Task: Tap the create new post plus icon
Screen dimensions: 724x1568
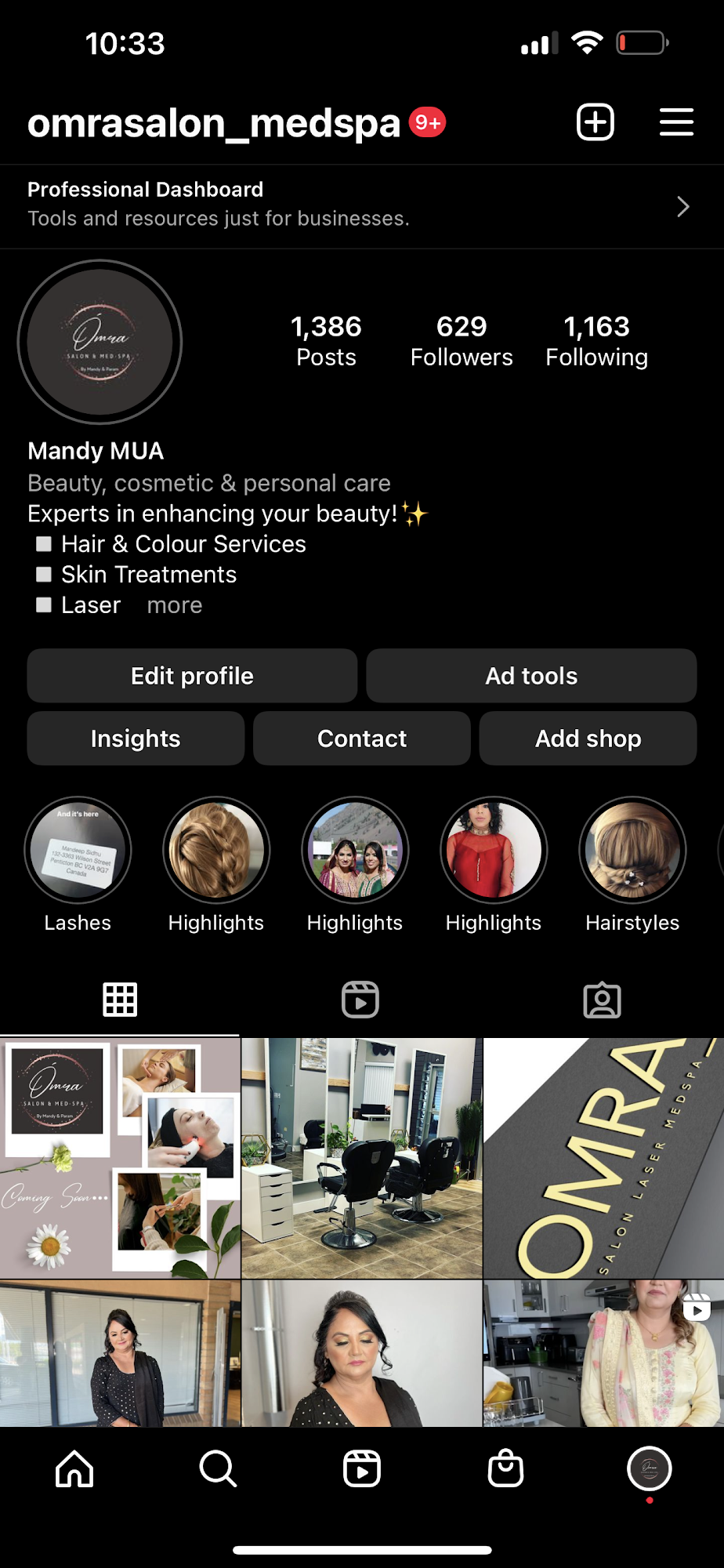Action: (x=595, y=122)
